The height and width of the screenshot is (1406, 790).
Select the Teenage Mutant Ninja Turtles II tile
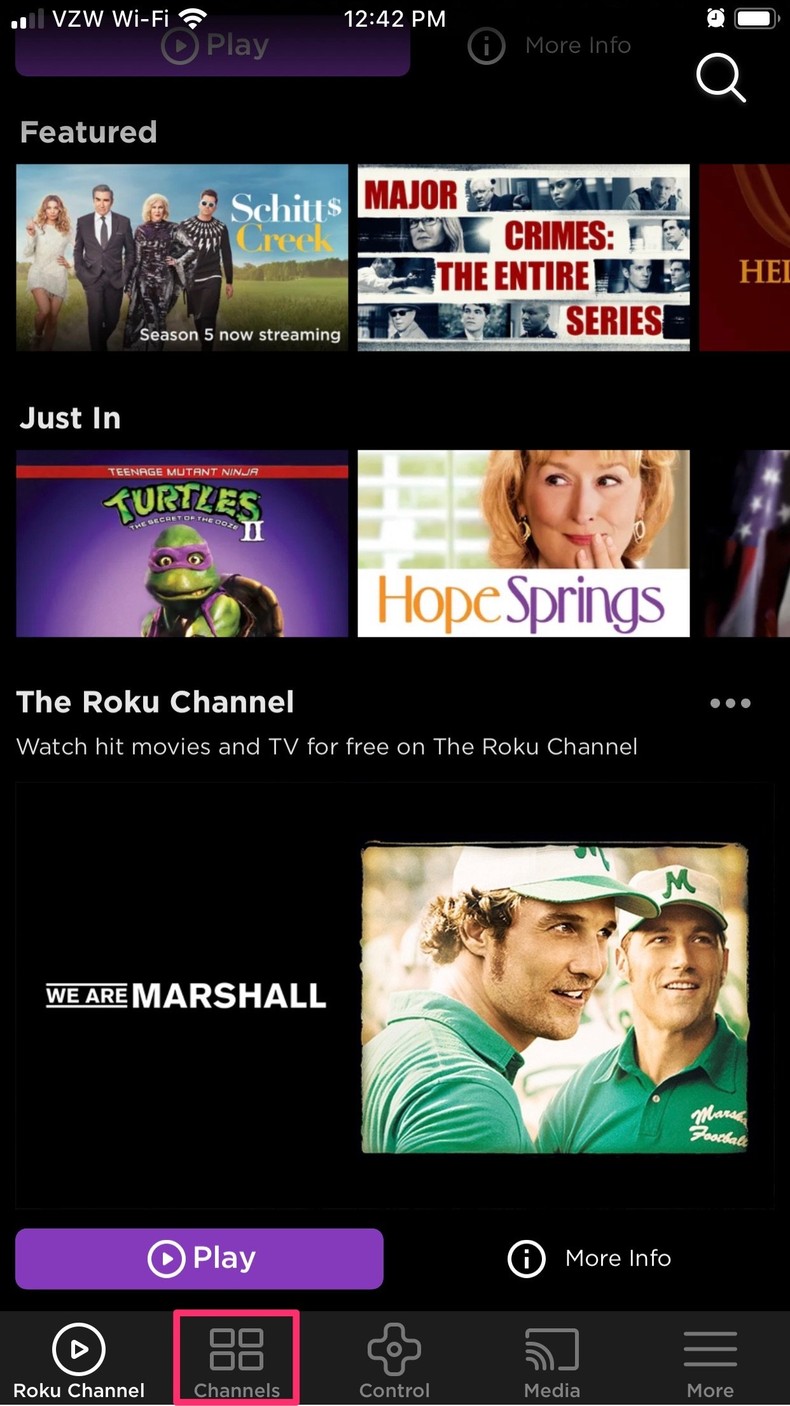(x=181, y=543)
